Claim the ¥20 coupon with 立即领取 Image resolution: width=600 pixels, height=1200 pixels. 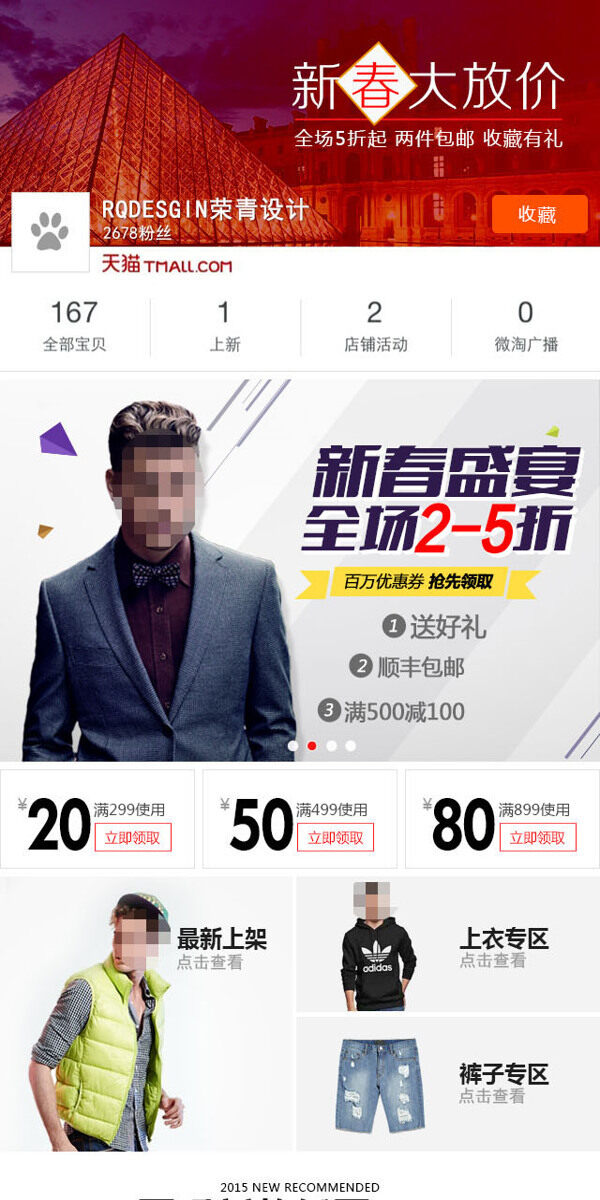pos(133,838)
